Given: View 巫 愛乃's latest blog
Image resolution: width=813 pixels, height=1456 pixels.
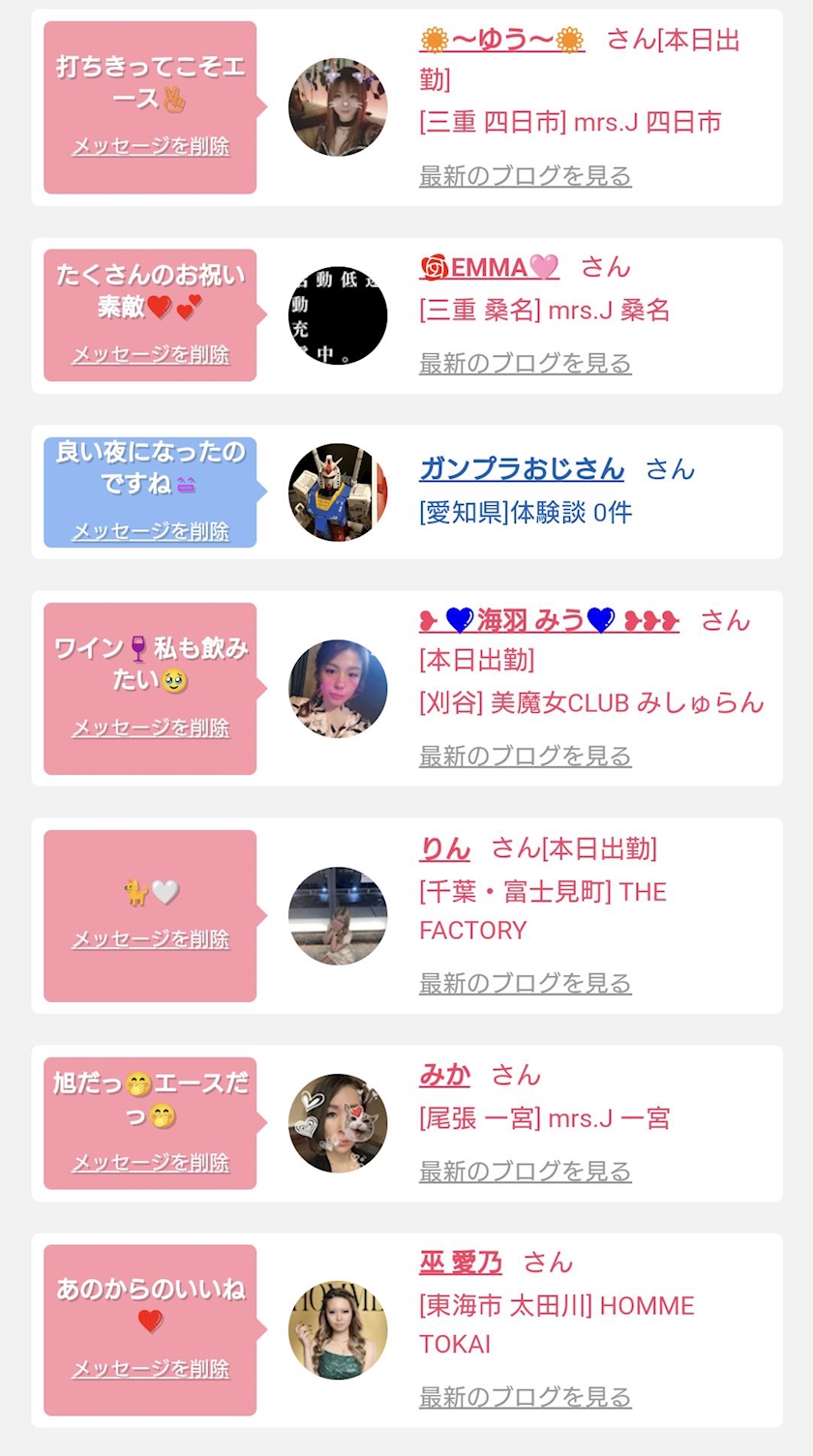Looking at the screenshot, I should pyautogui.click(x=525, y=1397).
